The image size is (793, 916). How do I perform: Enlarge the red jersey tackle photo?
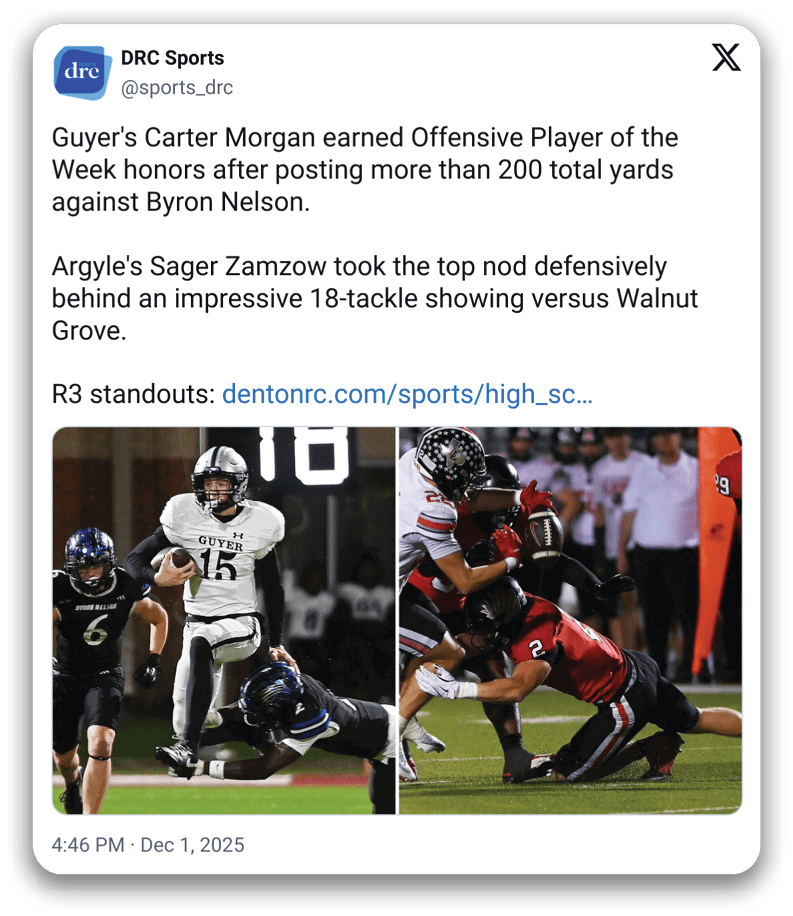tap(570, 620)
